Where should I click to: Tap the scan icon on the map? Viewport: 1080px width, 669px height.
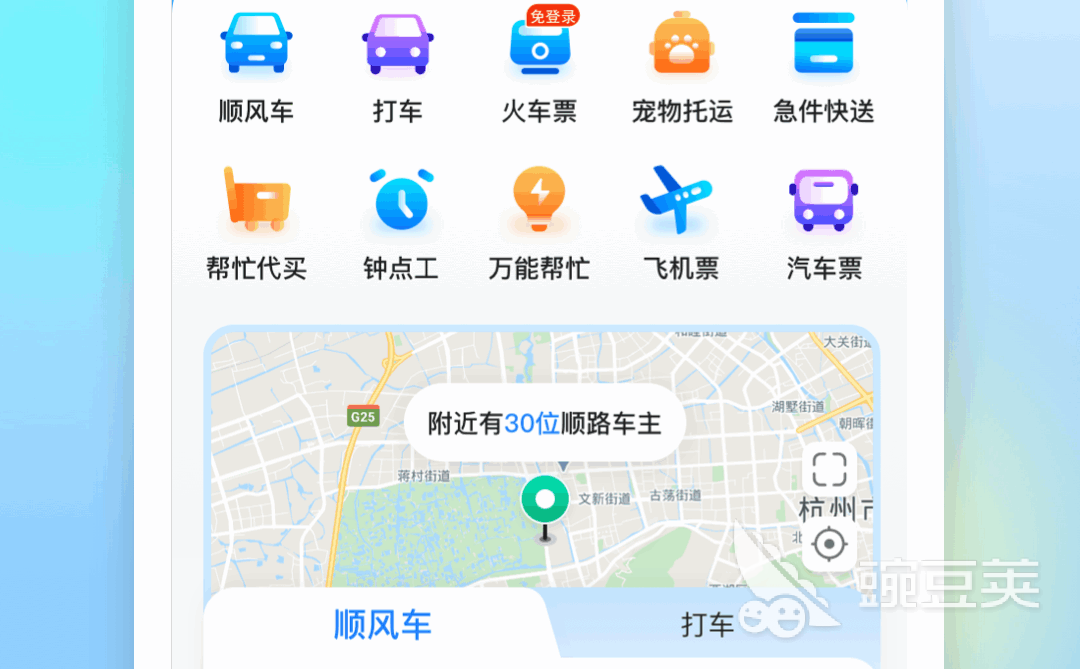point(829,469)
